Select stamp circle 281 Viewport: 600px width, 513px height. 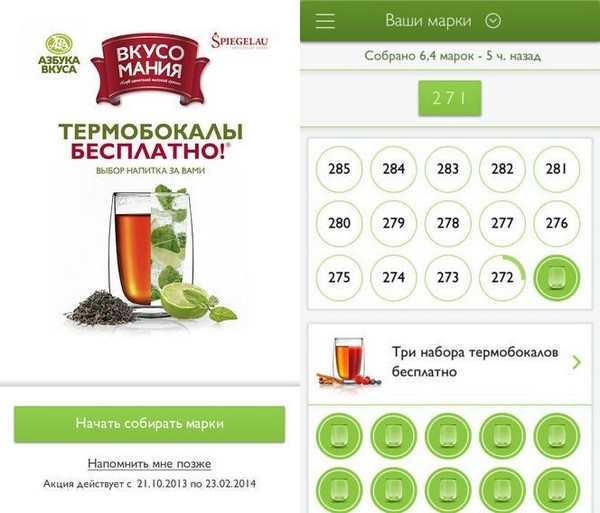click(x=556, y=169)
